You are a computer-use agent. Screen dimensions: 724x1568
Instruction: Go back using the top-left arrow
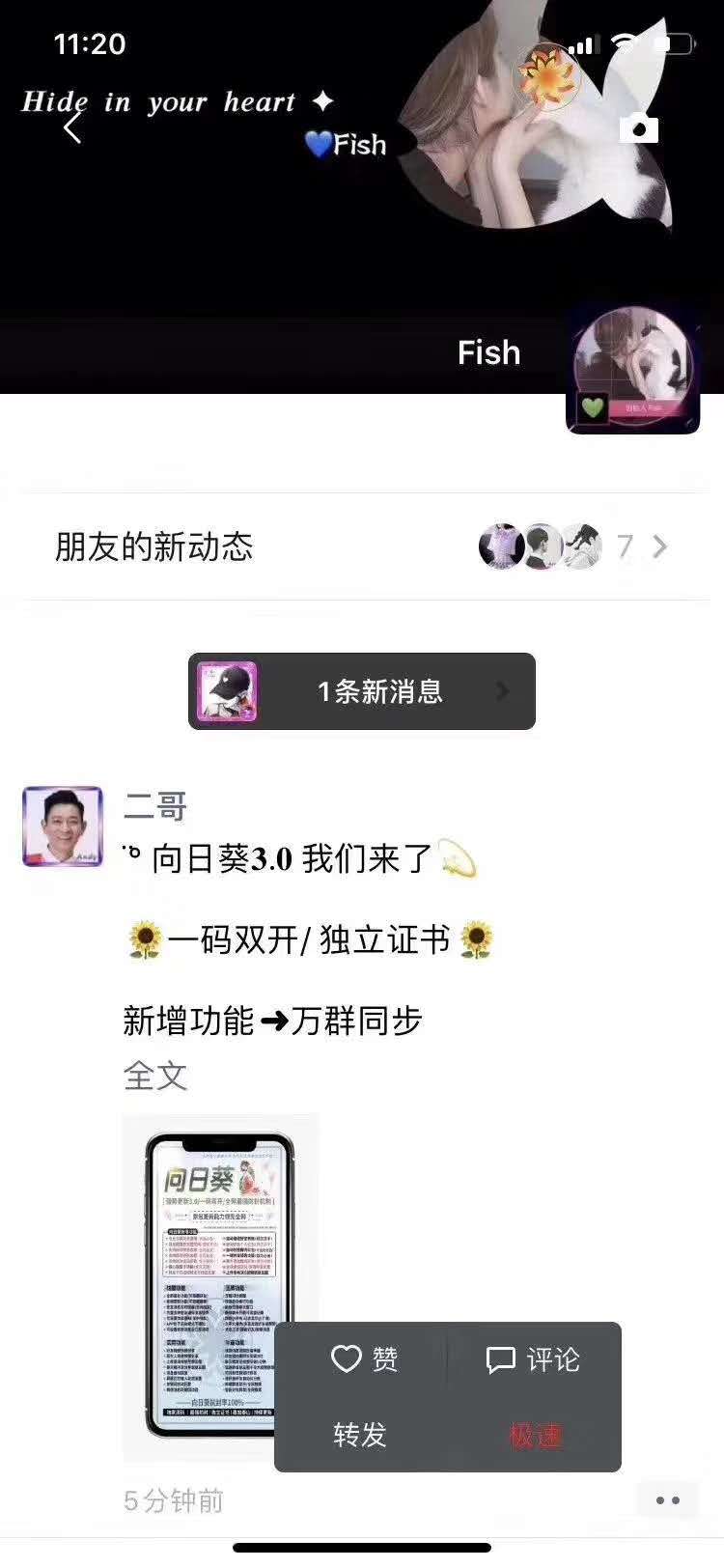(72, 126)
